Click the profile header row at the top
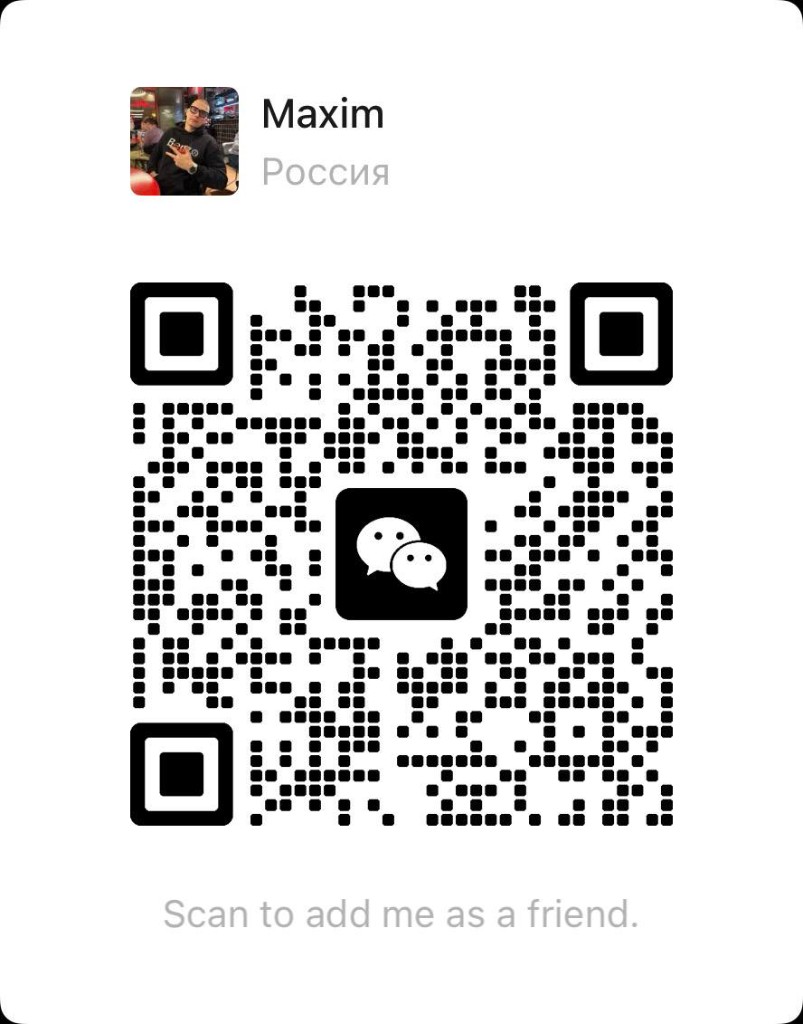This screenshot has height=1024, width=803. (300, 140)
